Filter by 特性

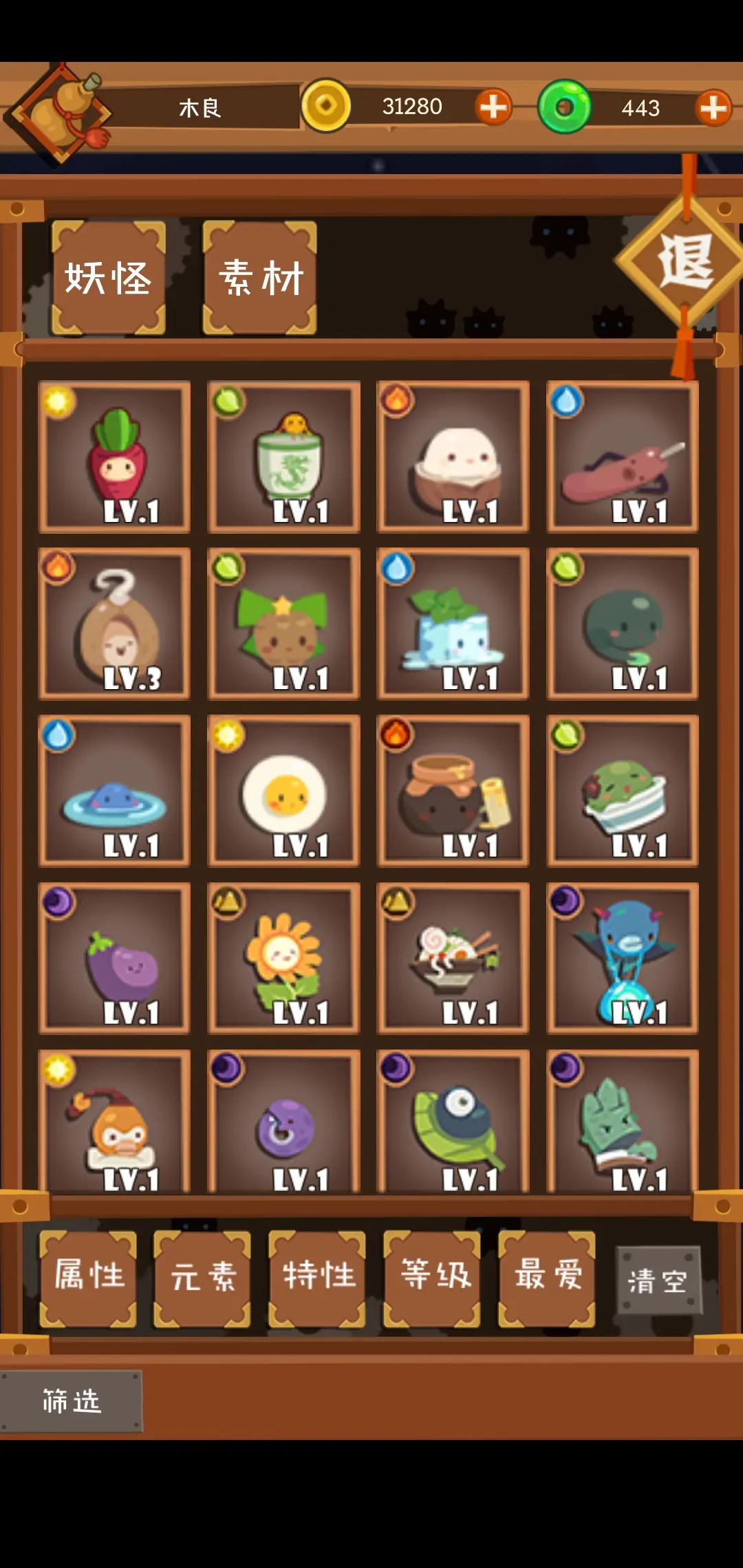click(317, 1279)
